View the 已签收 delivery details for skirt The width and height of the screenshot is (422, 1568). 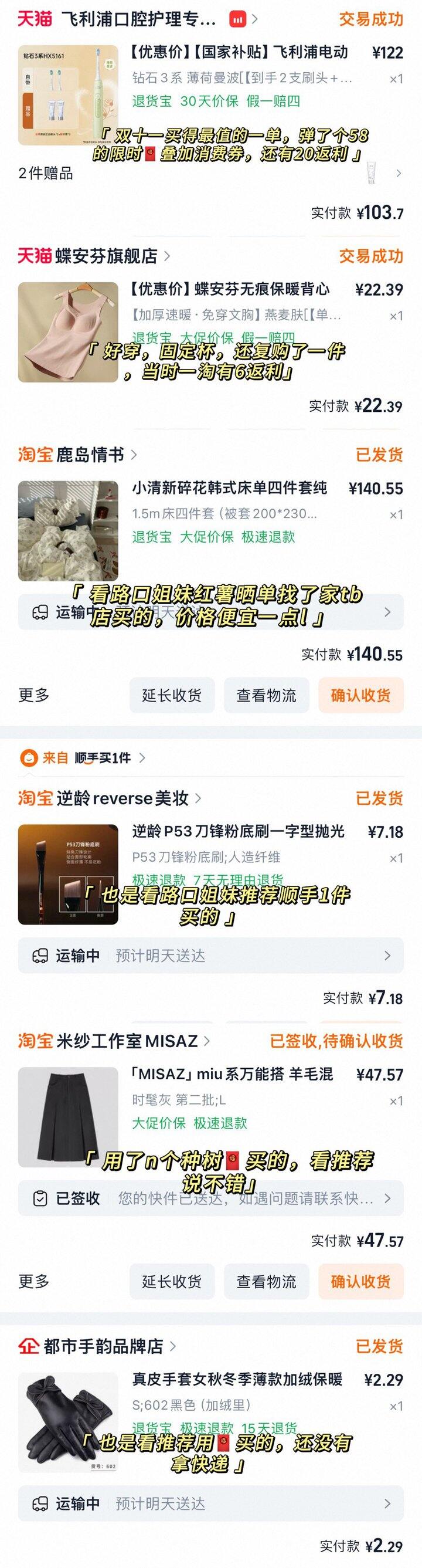click(x=210, y=1198)
